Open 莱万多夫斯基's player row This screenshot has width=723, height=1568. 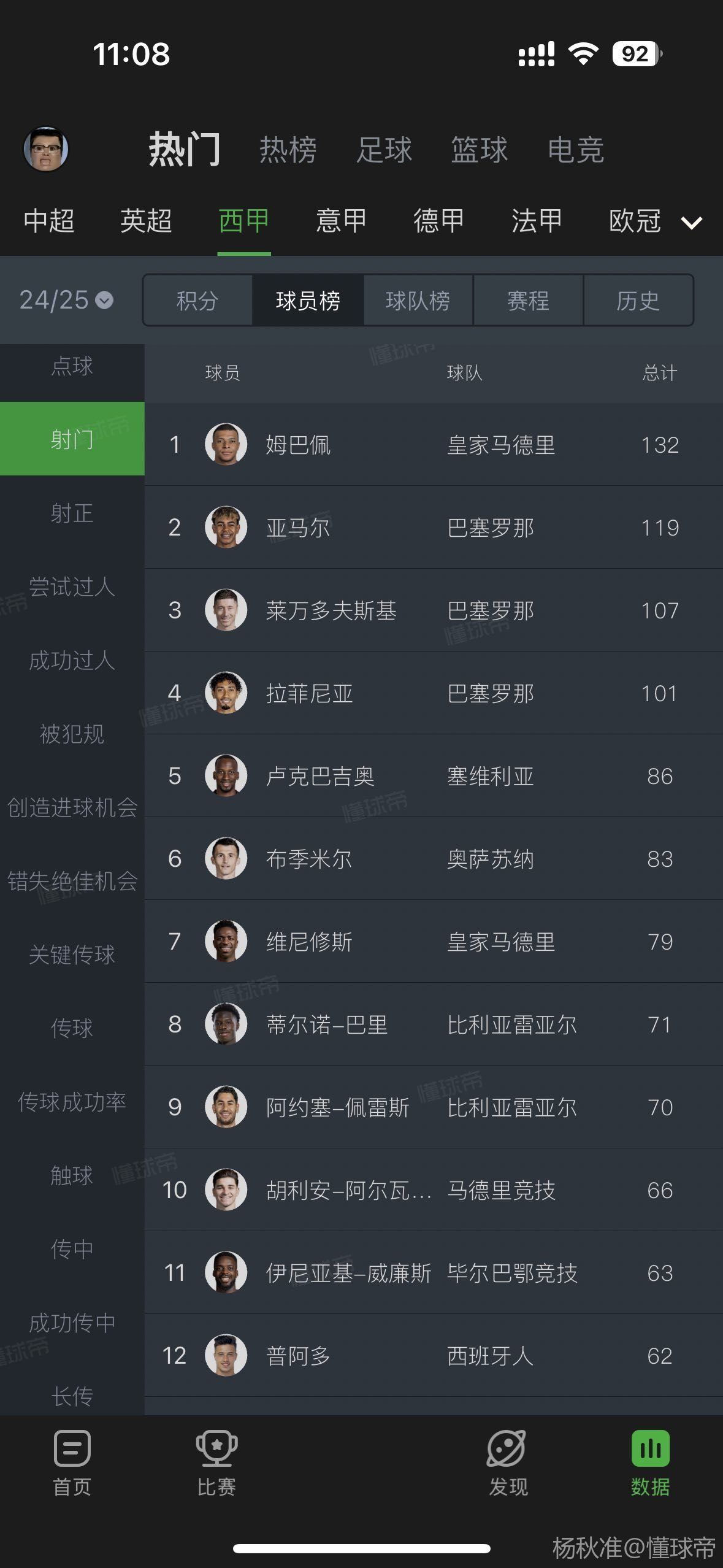click(434, 610)
